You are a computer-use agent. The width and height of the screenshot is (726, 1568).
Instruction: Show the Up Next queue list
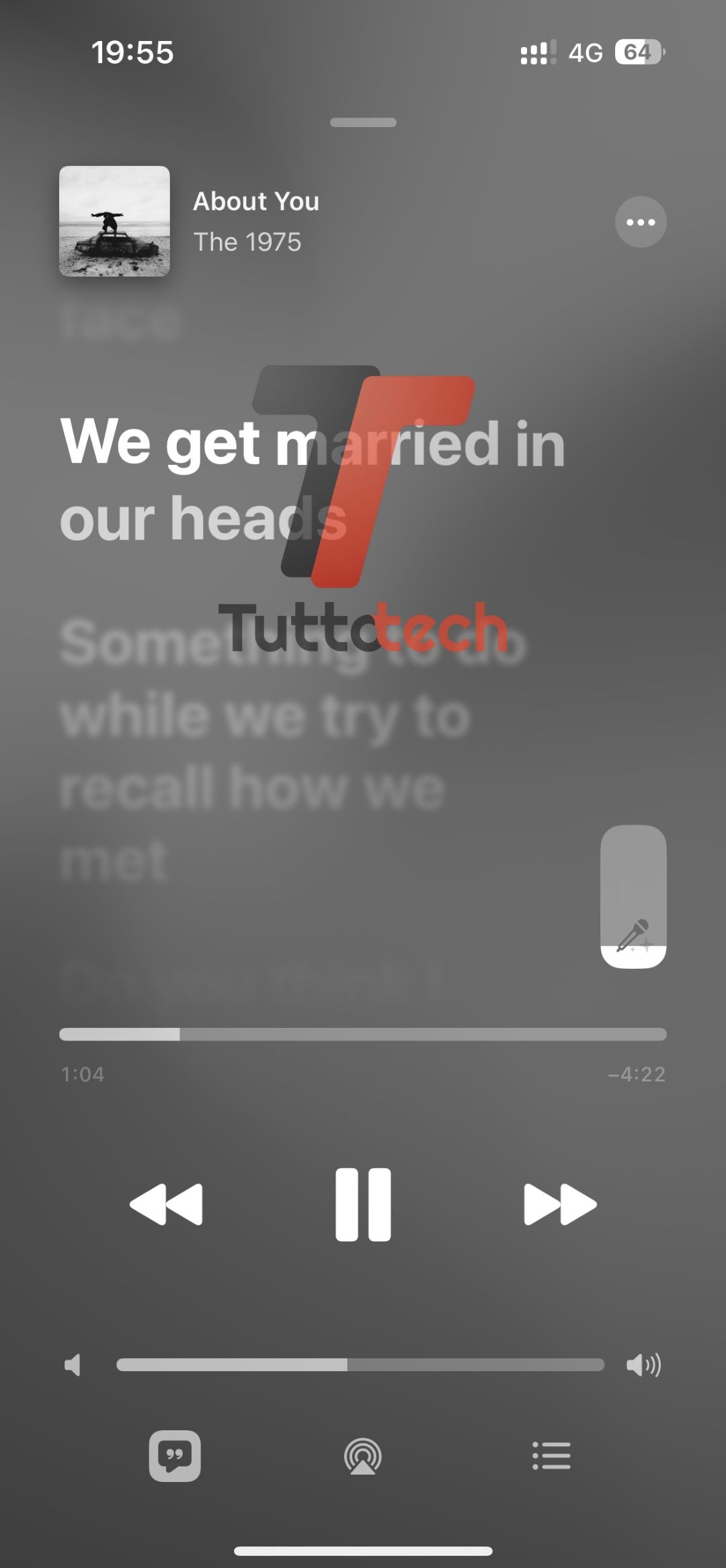tap(551, 1456)
